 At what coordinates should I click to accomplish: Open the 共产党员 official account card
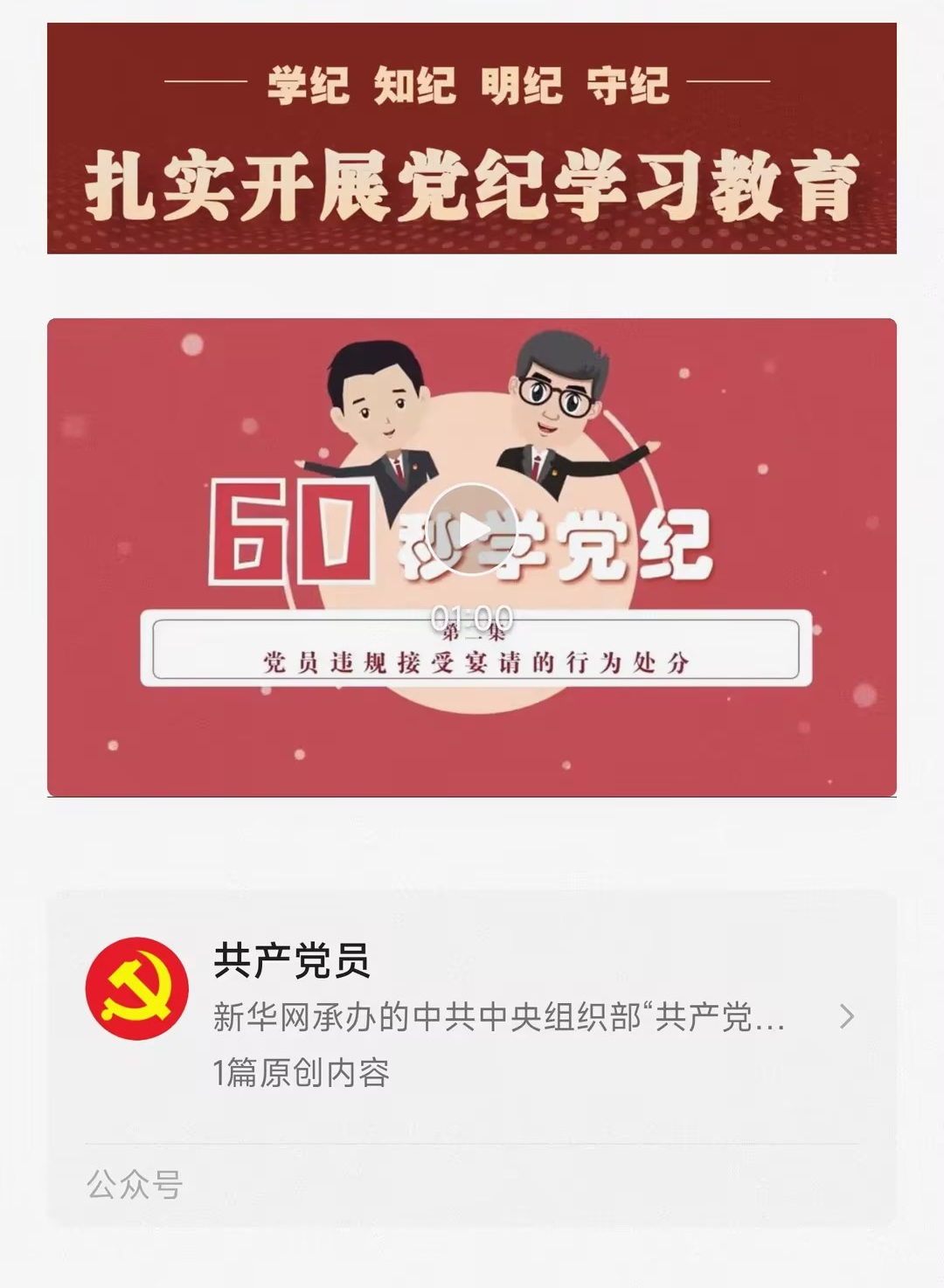[x=472, y=1015]
